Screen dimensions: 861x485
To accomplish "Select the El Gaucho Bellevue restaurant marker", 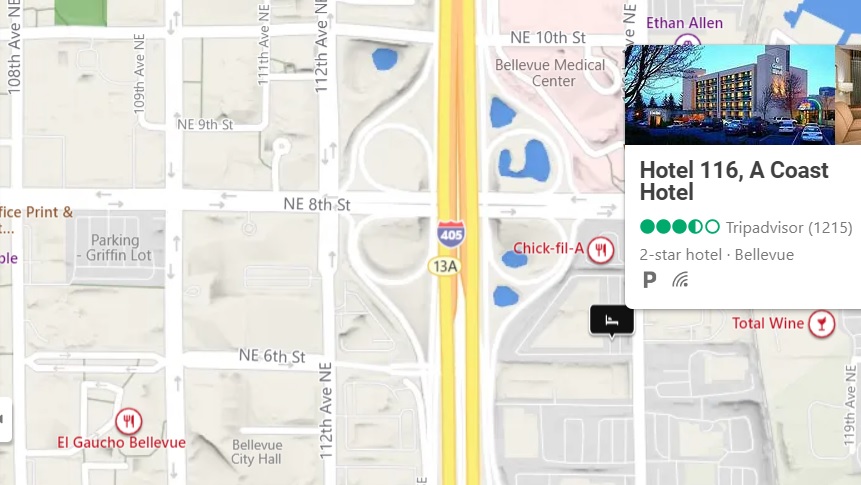I will [x=128, y=421].
